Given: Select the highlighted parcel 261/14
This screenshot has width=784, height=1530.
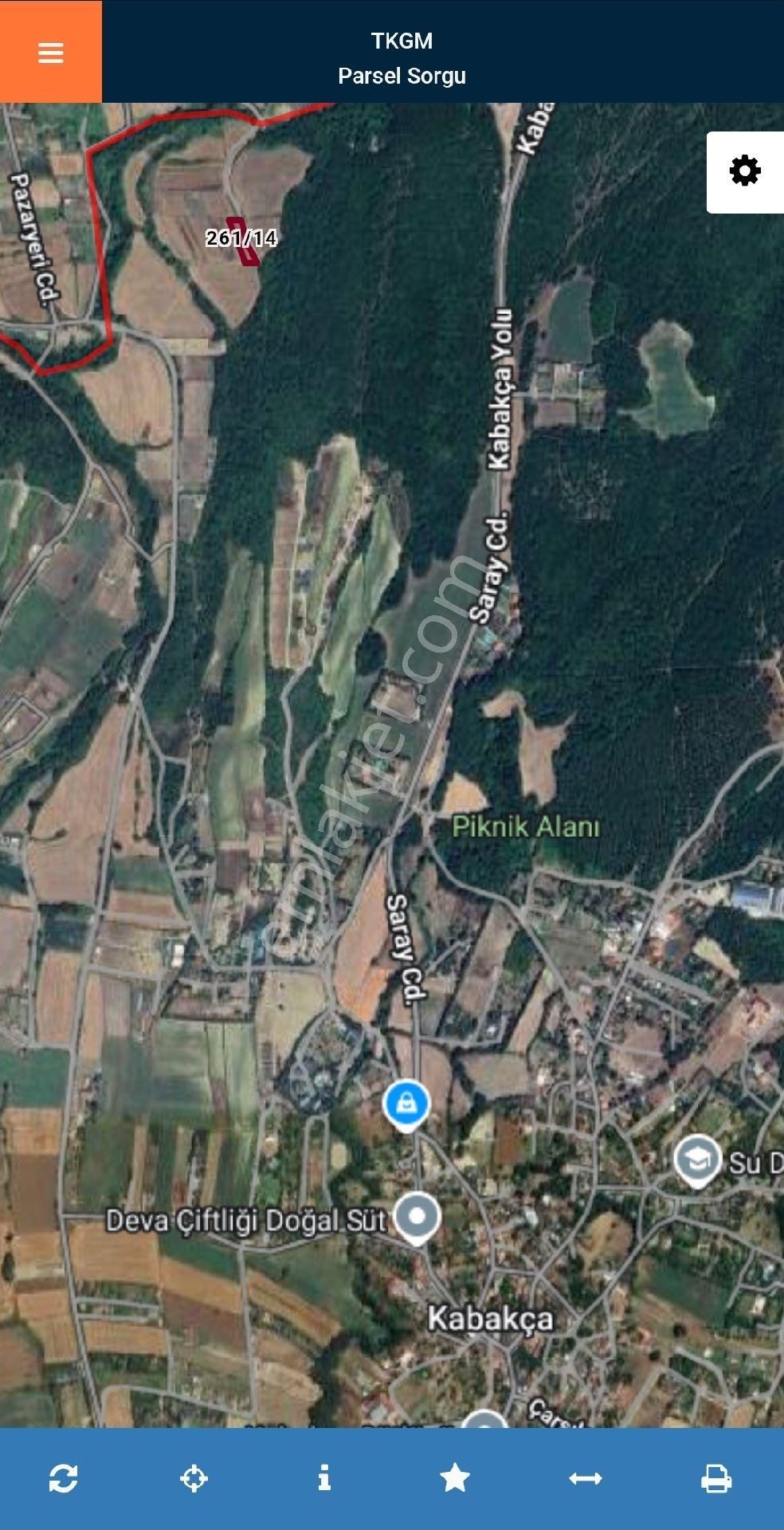Looking at the screenshot, I should 243,240.
